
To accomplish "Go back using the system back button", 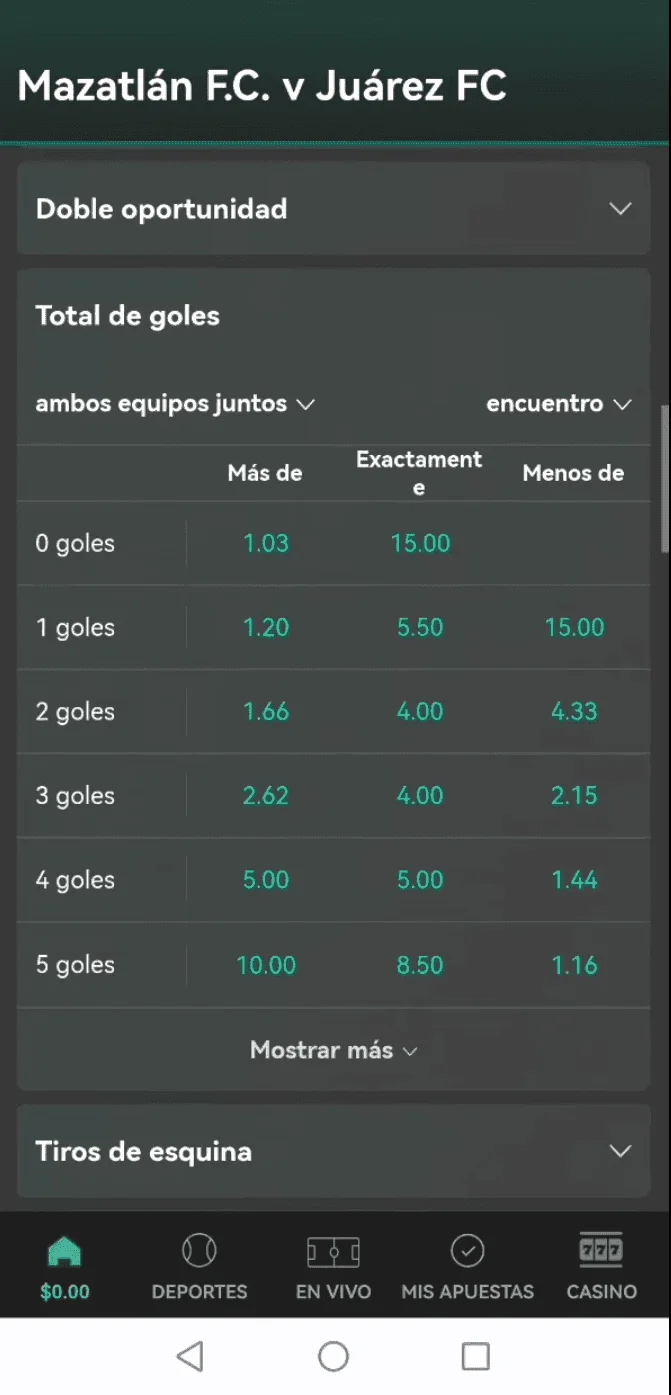I will pos(189,1356).
